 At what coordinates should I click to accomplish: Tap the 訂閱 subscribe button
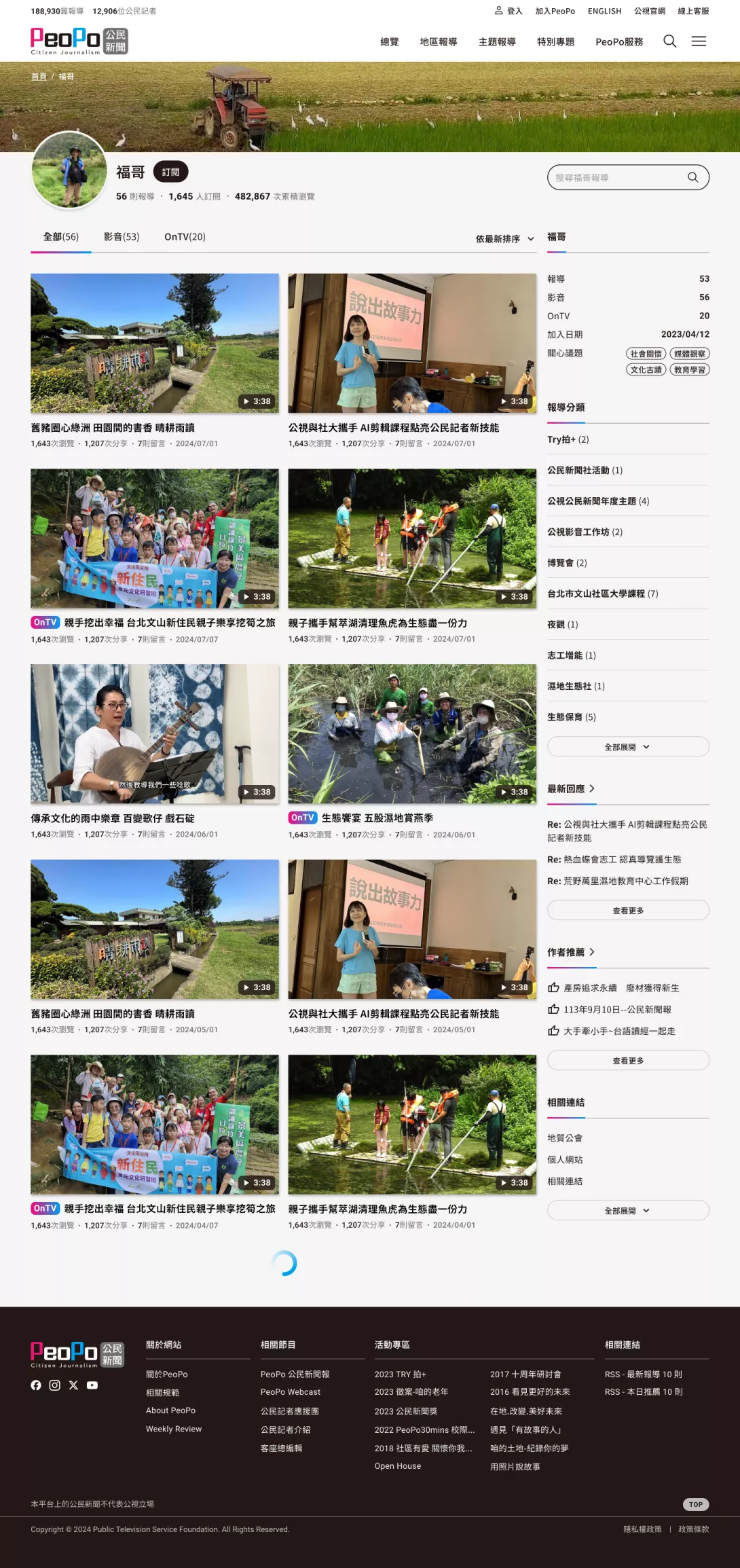pos(170,172)
